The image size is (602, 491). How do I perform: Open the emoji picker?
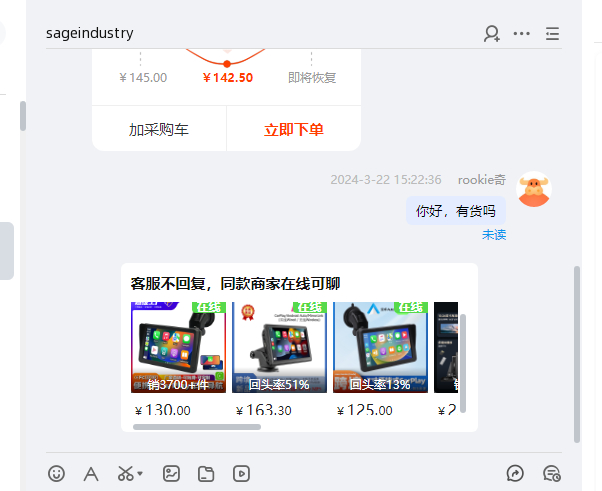57,474
